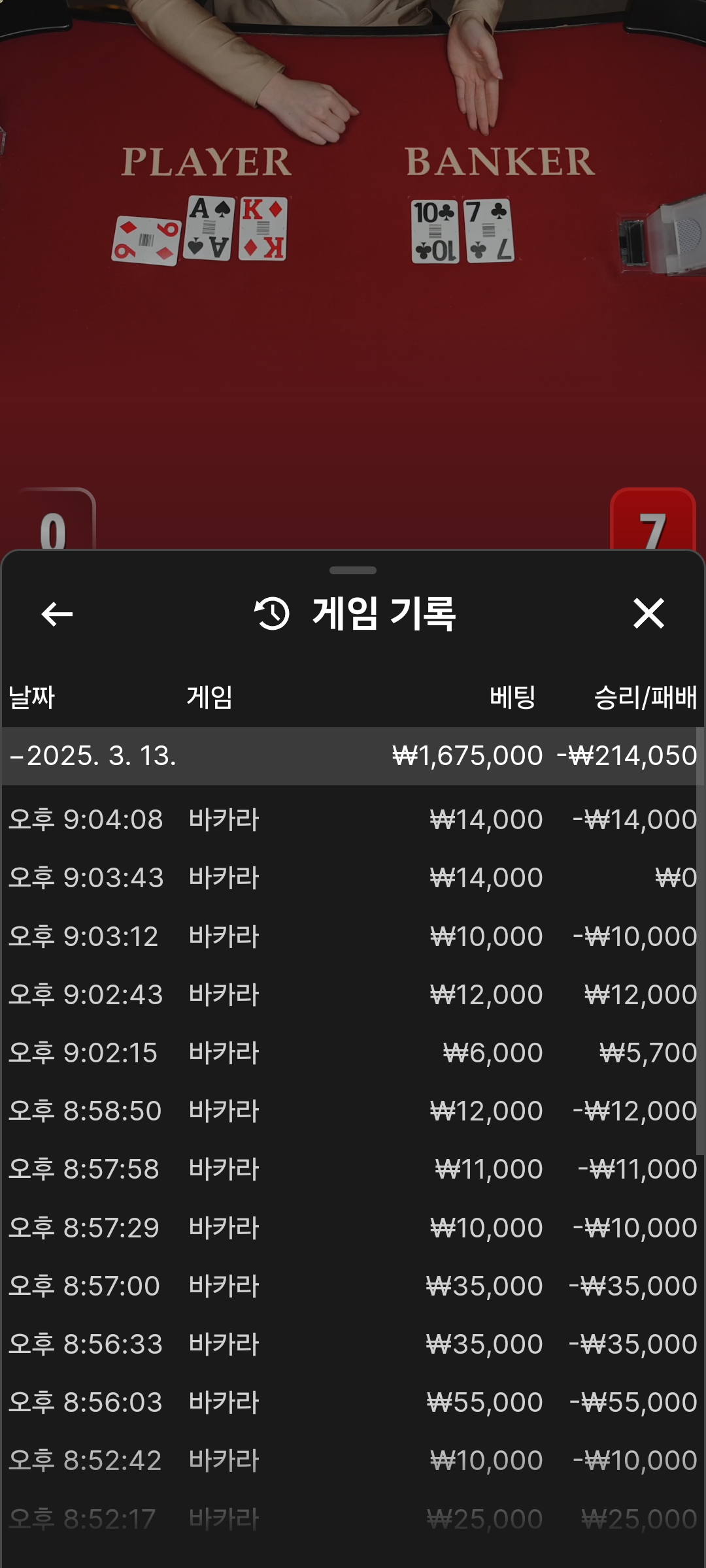
Task: Select the 오후 8:57:00 바카라 entry
Action: tap(353, 1286)
